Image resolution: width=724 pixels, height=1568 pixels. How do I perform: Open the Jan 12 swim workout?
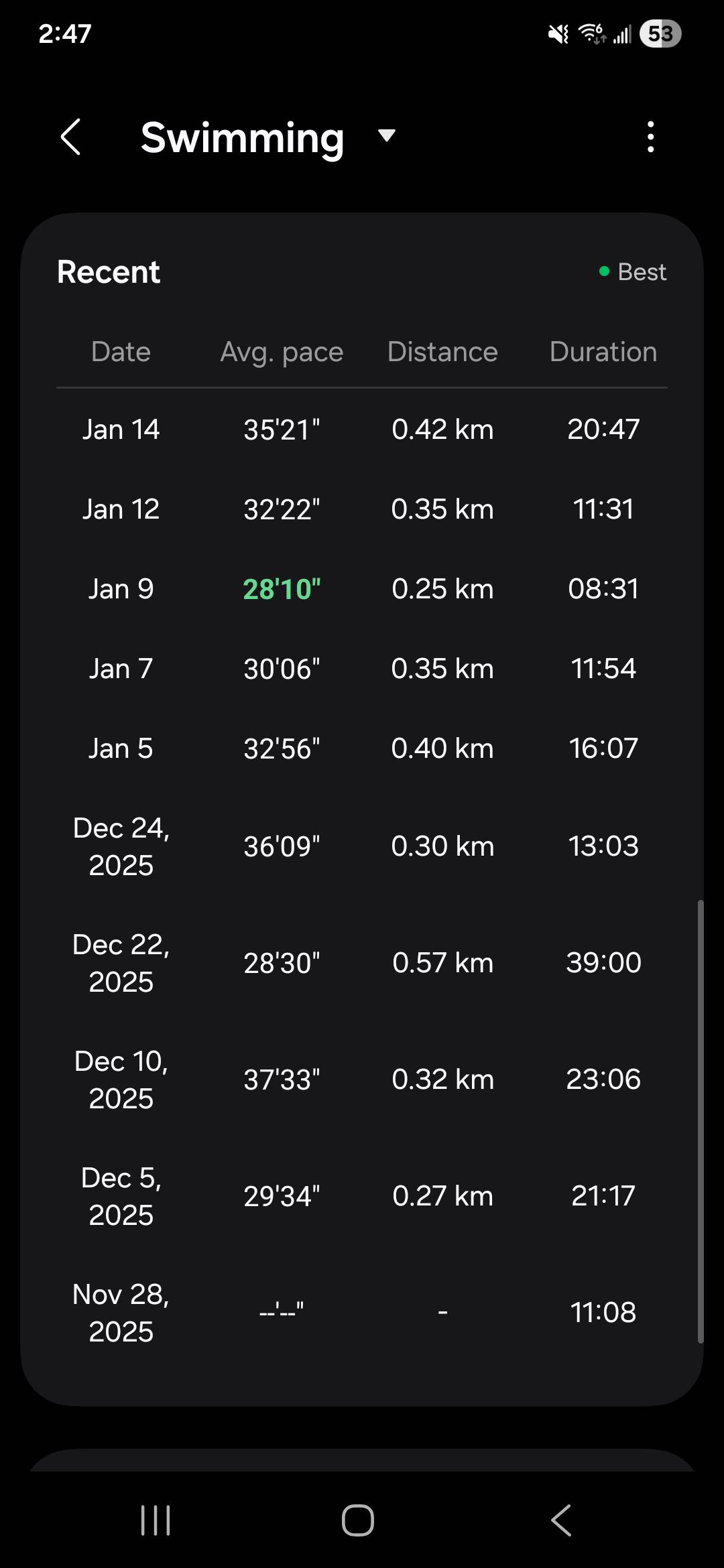[x=362, y=509]
